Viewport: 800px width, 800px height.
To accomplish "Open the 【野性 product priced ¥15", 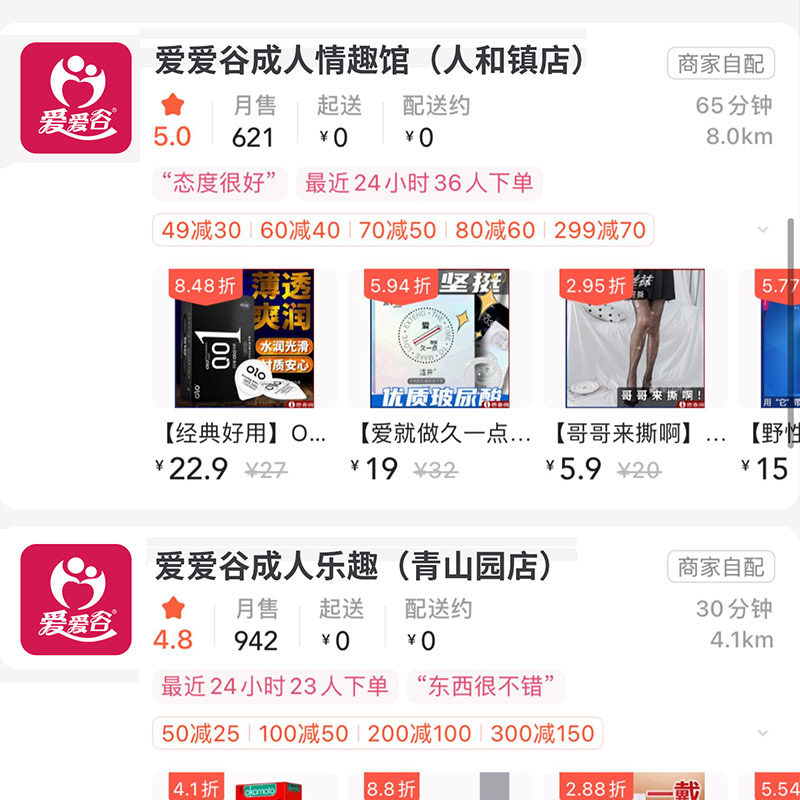I will [770, 339].
